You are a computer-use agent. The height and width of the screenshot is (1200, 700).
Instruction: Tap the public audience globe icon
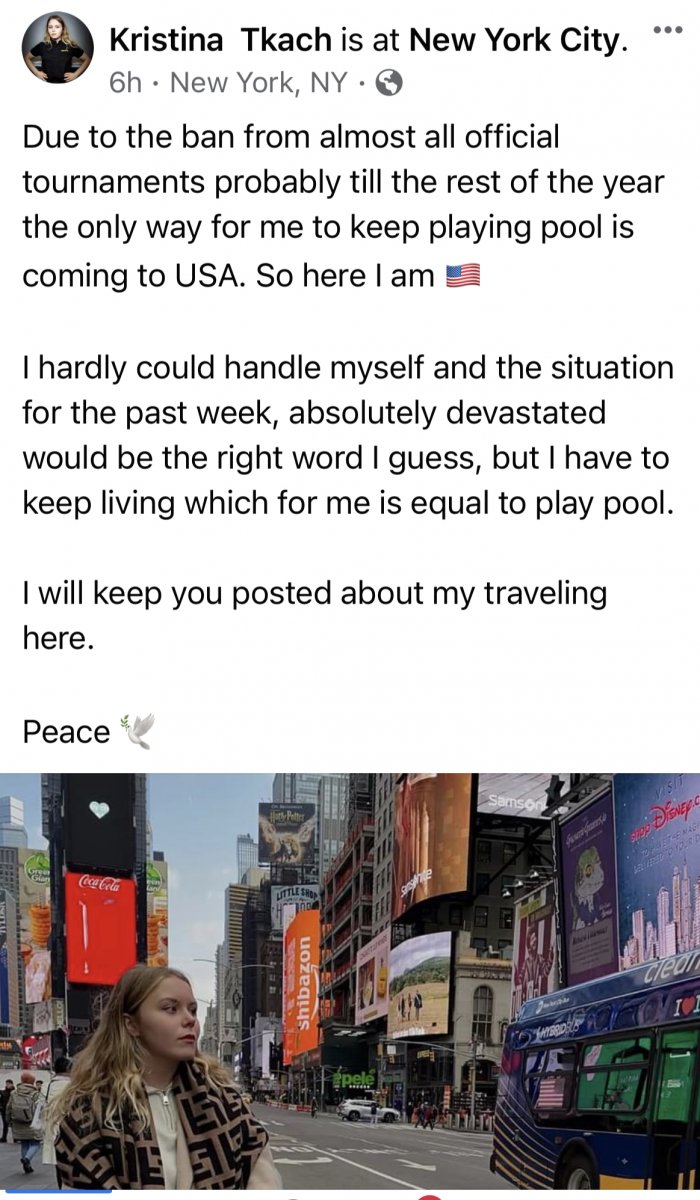(389, 85)
